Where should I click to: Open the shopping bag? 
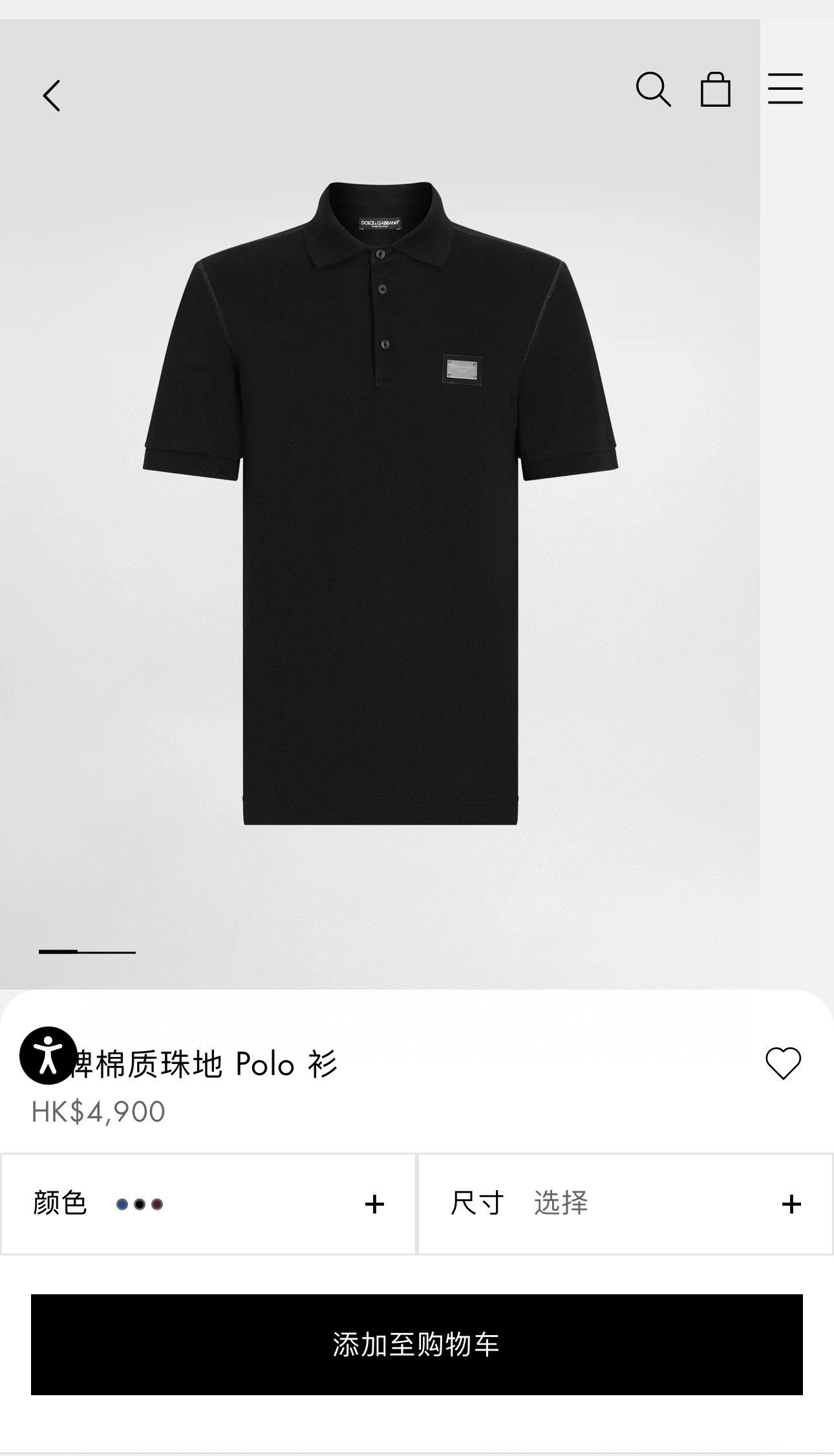click(716, 89)
